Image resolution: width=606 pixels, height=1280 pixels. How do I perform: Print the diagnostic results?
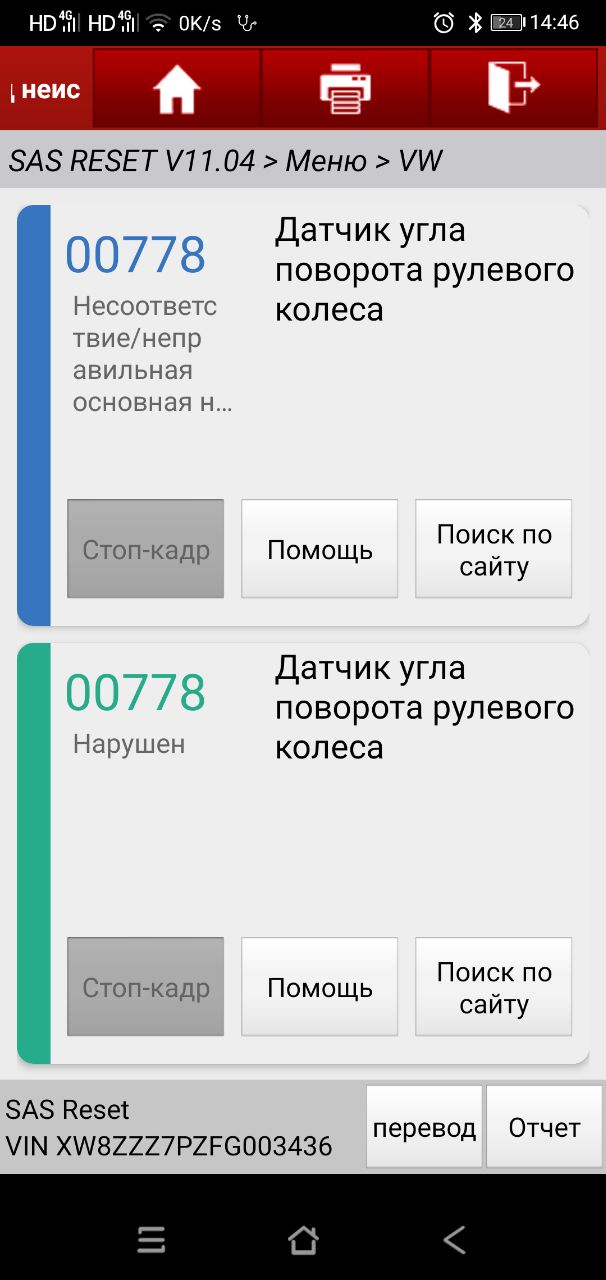345,89
